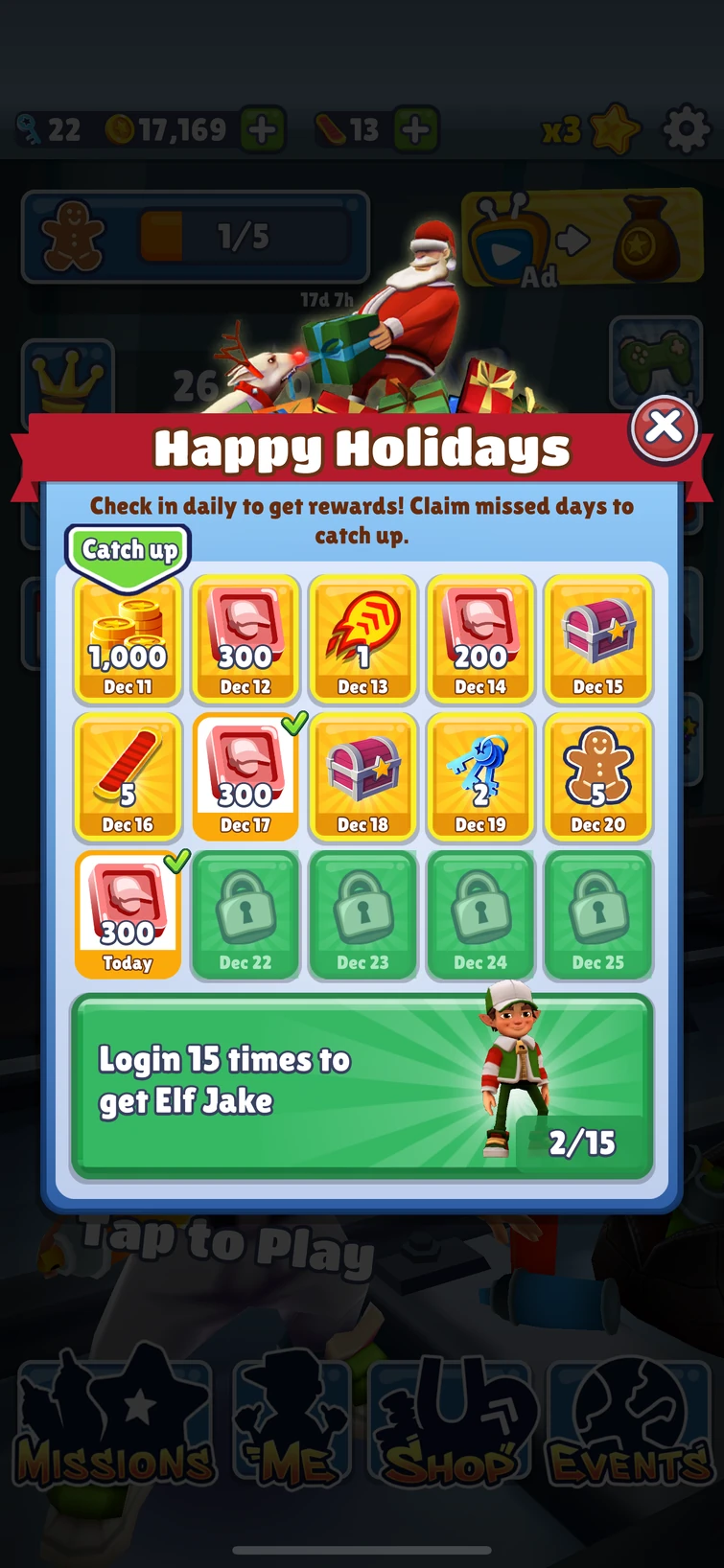Select the Dec 17 claimed reward tile
Screen dimensions: 724x1568
pos(245,777)
